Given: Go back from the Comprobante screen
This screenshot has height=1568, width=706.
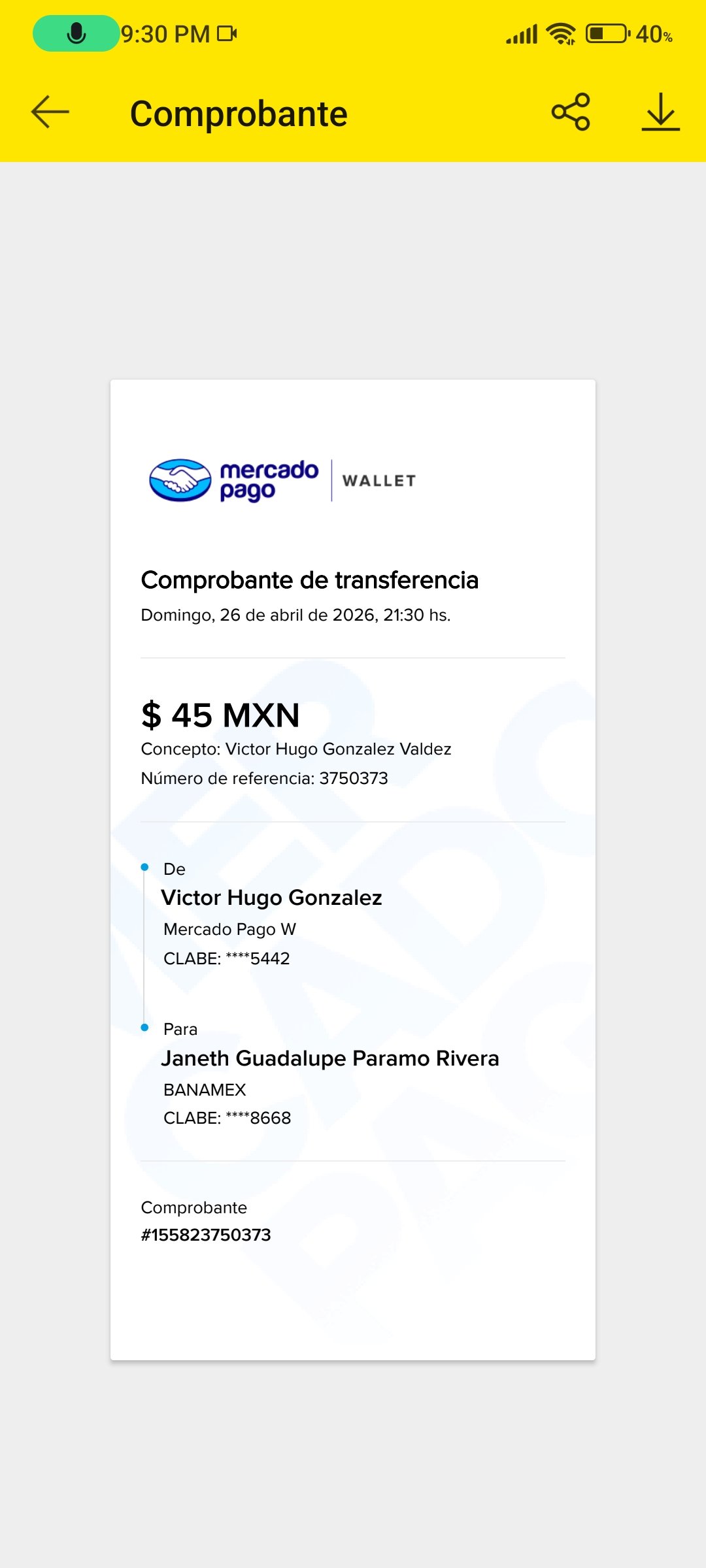Looking at the screenshot, I should (x=50, y=112).
